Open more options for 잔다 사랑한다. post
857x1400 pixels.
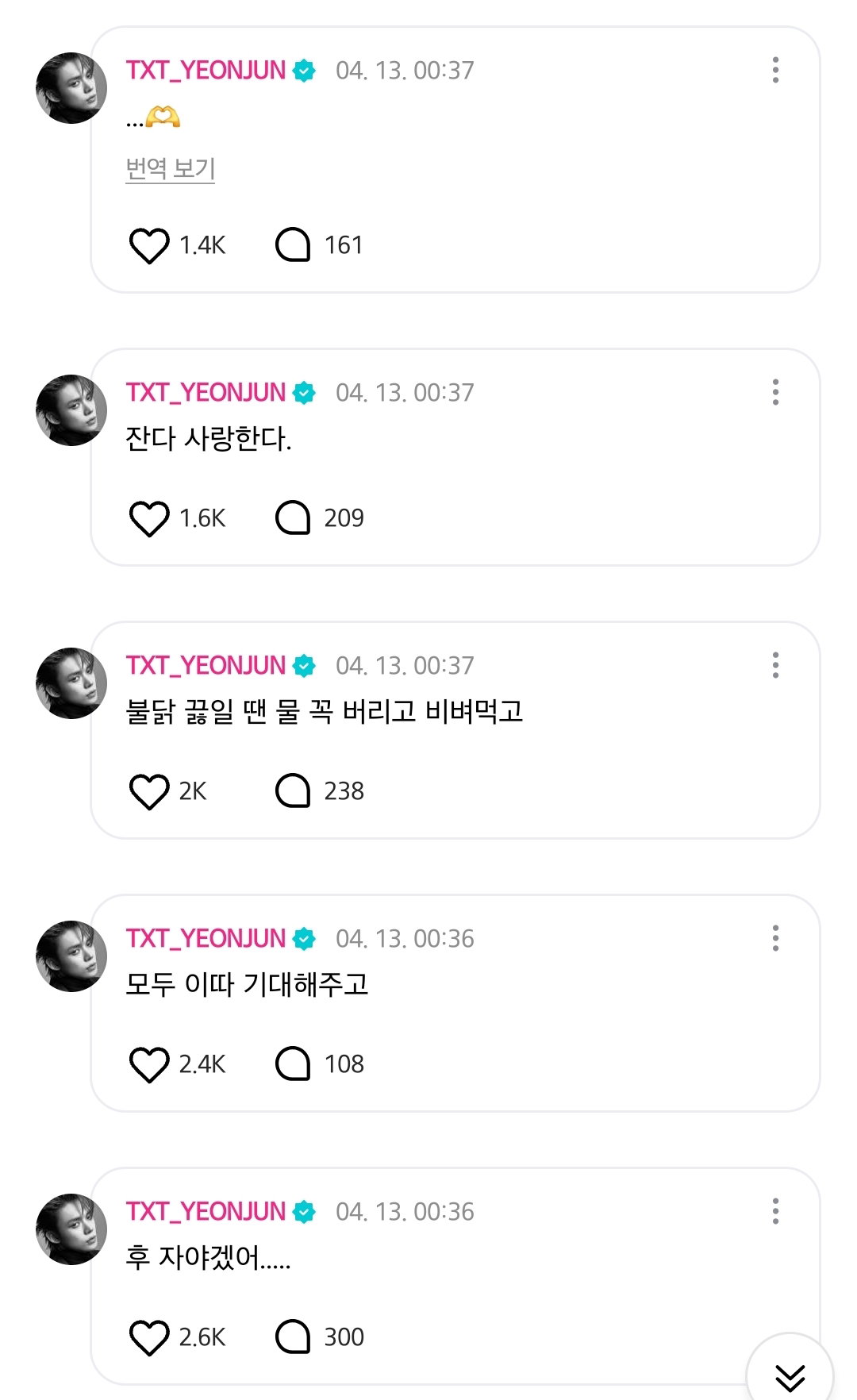click(775, 392)
